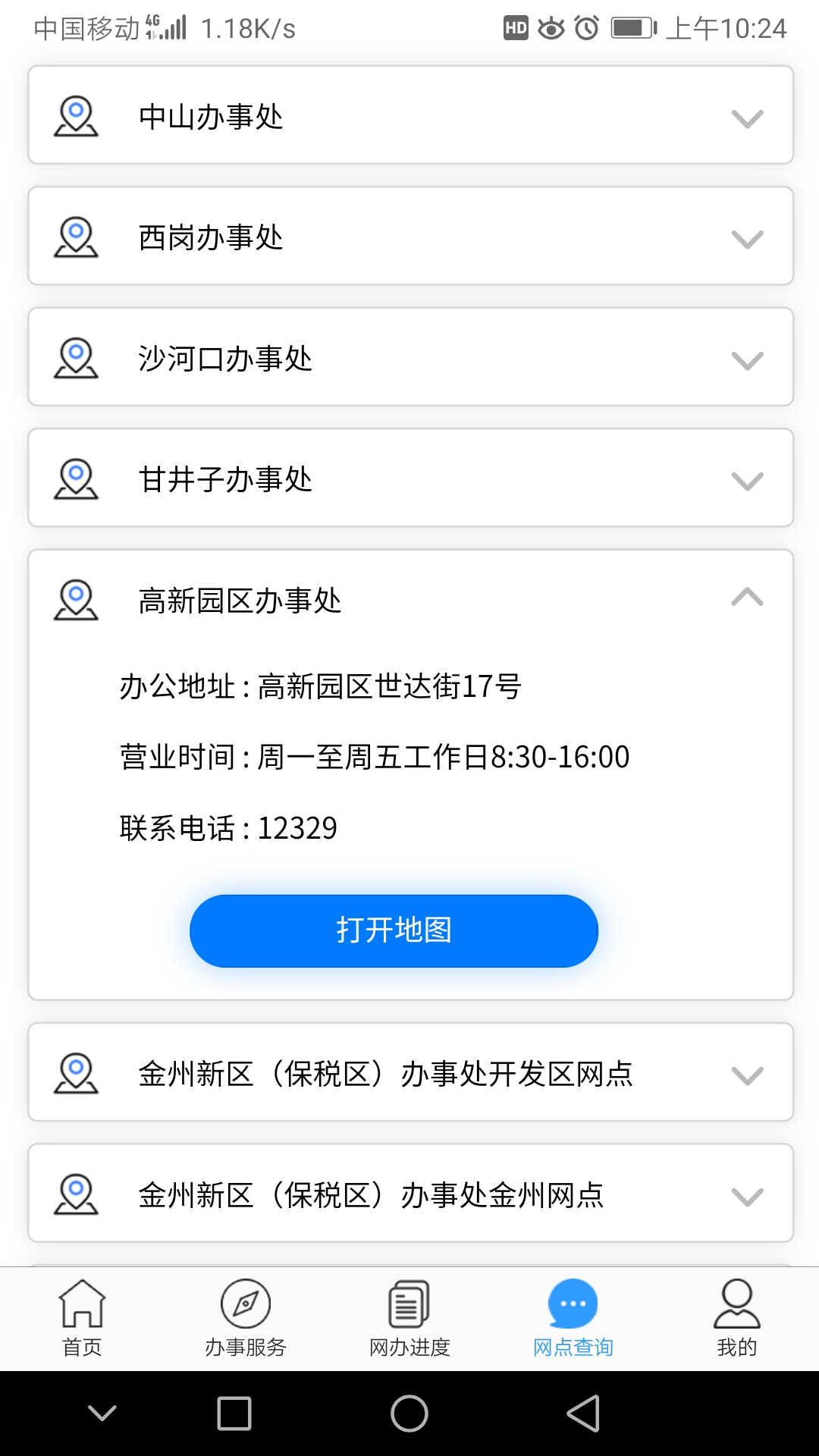
Task: Select the blue 网点查询 chat bubble icon
Action: (x=573, y=1298)
